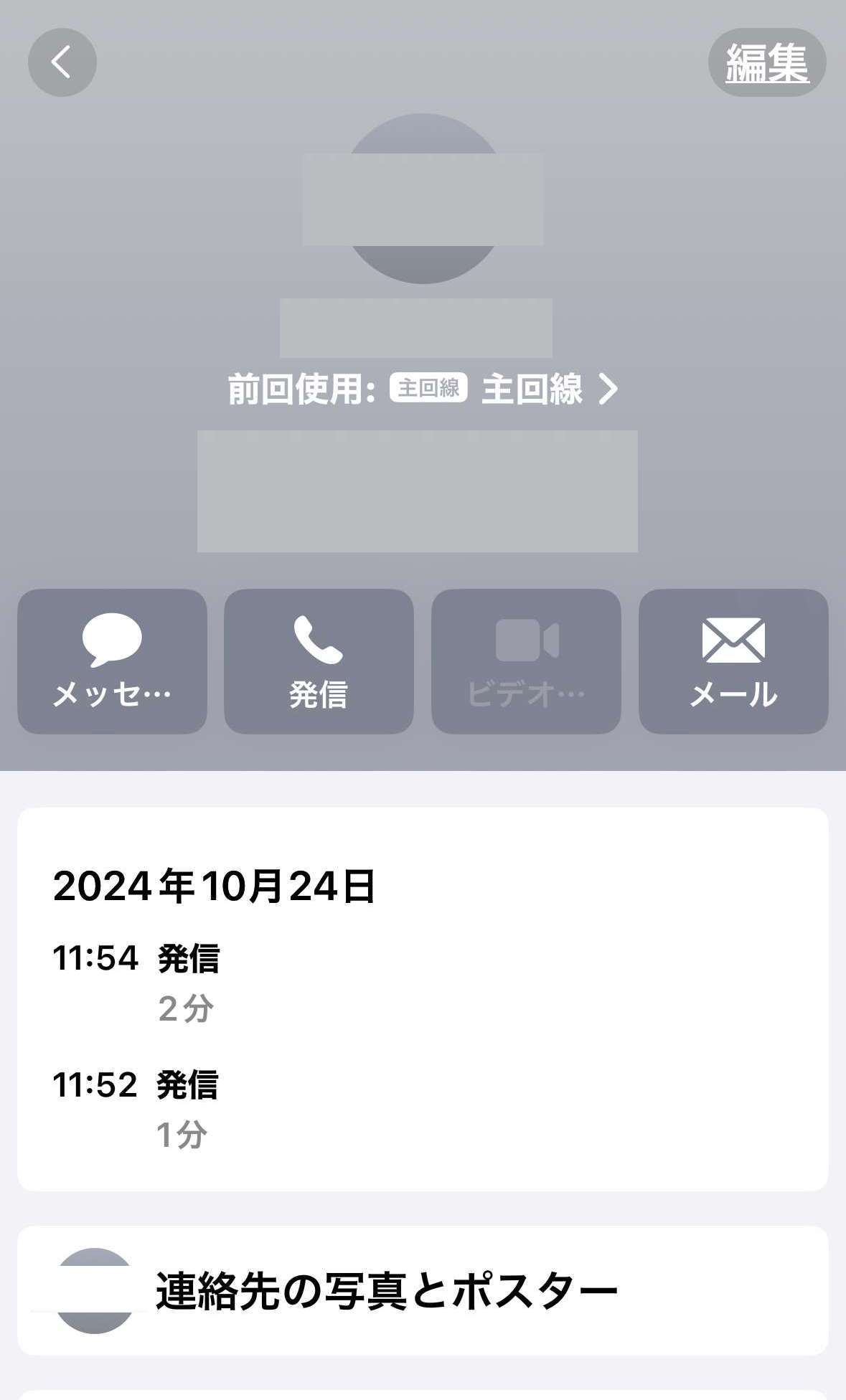The height and width of the screenshot is (1400, 846).
Task: Go back using the top-left arrow
Action: point(62,62)
